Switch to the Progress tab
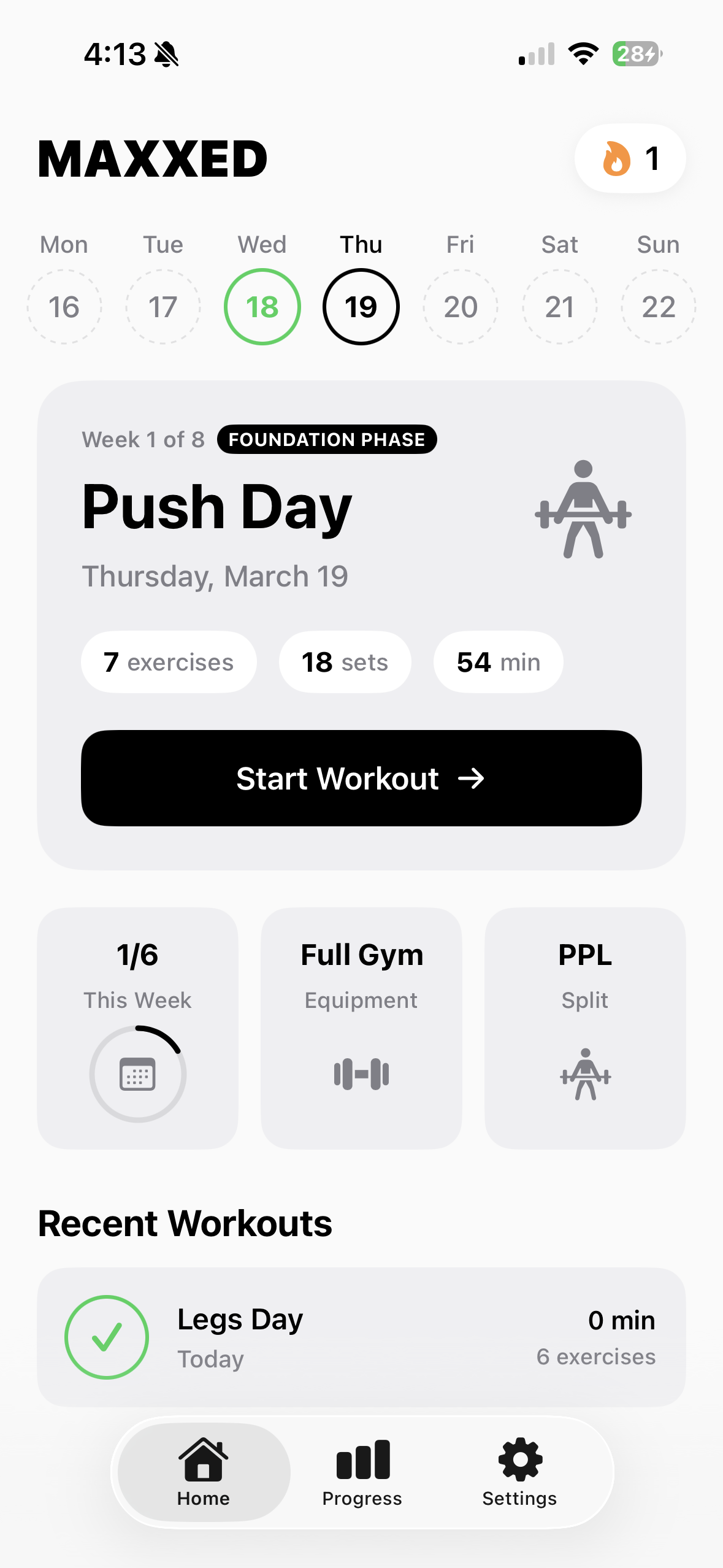 pyautogui.click(x=362, y=1472)
